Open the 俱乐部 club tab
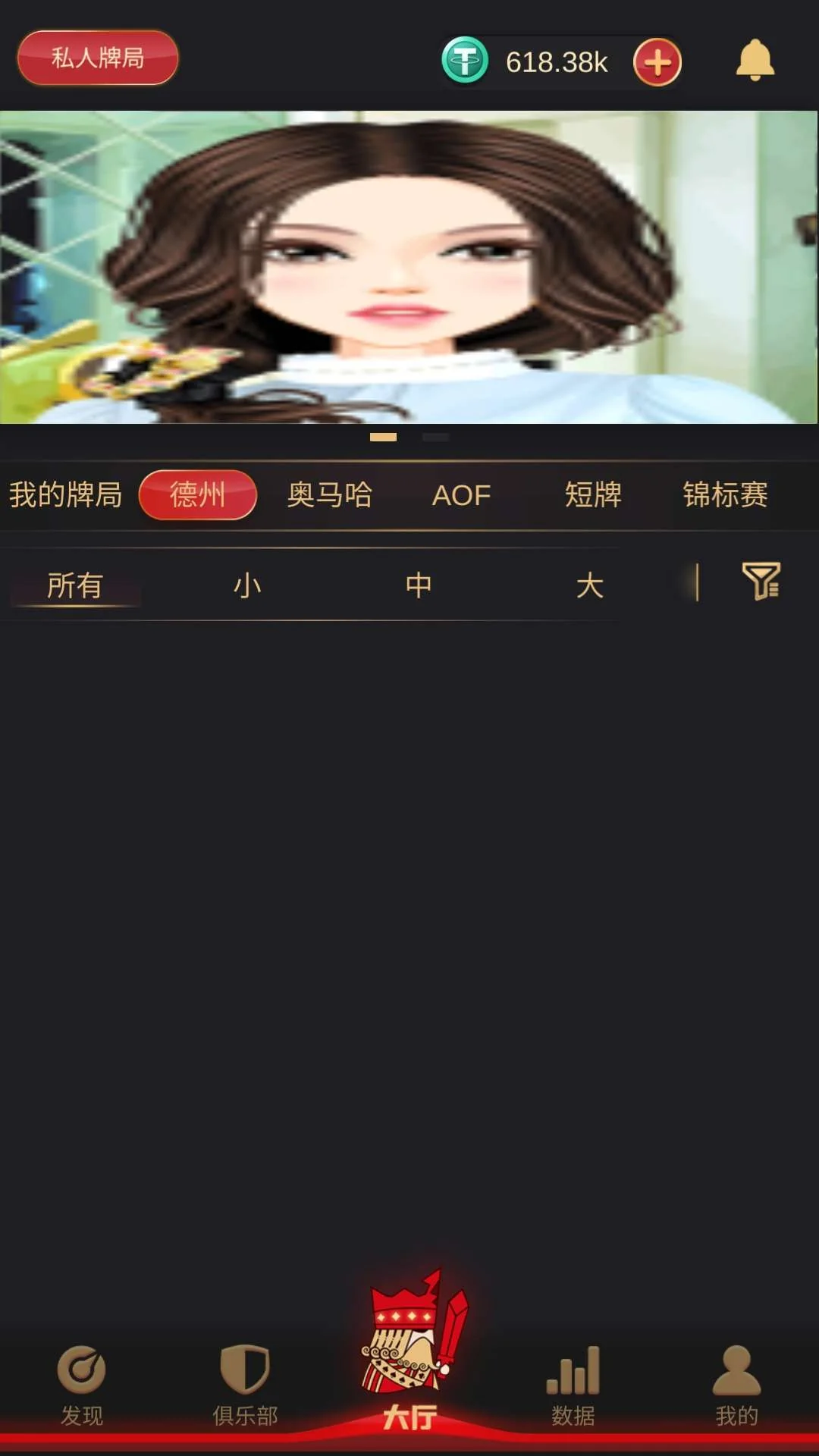This screenshot has height=1456, width=819. click(245, 1385)
